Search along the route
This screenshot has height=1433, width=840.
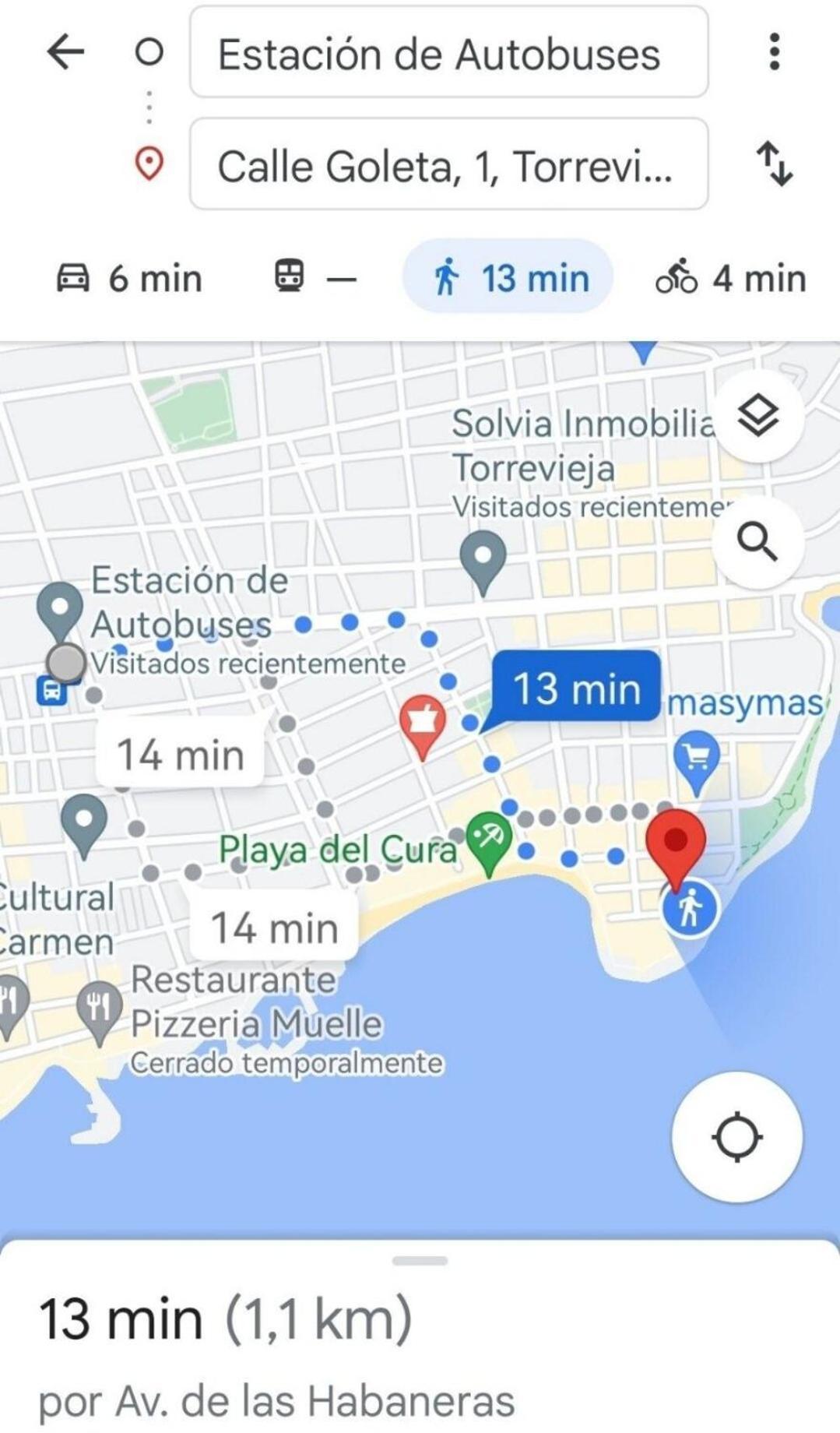coord(757,540)
